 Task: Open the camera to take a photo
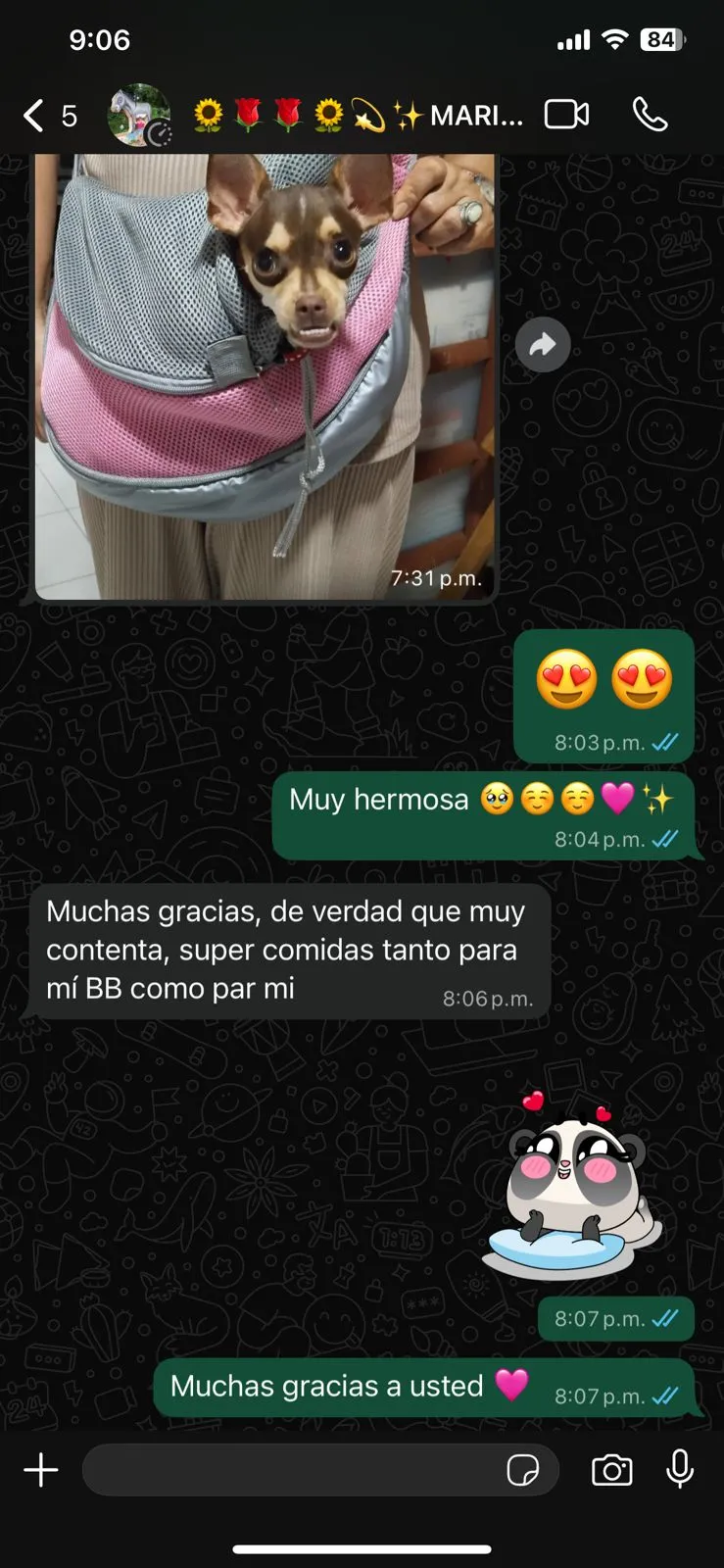coord(611,1470)
